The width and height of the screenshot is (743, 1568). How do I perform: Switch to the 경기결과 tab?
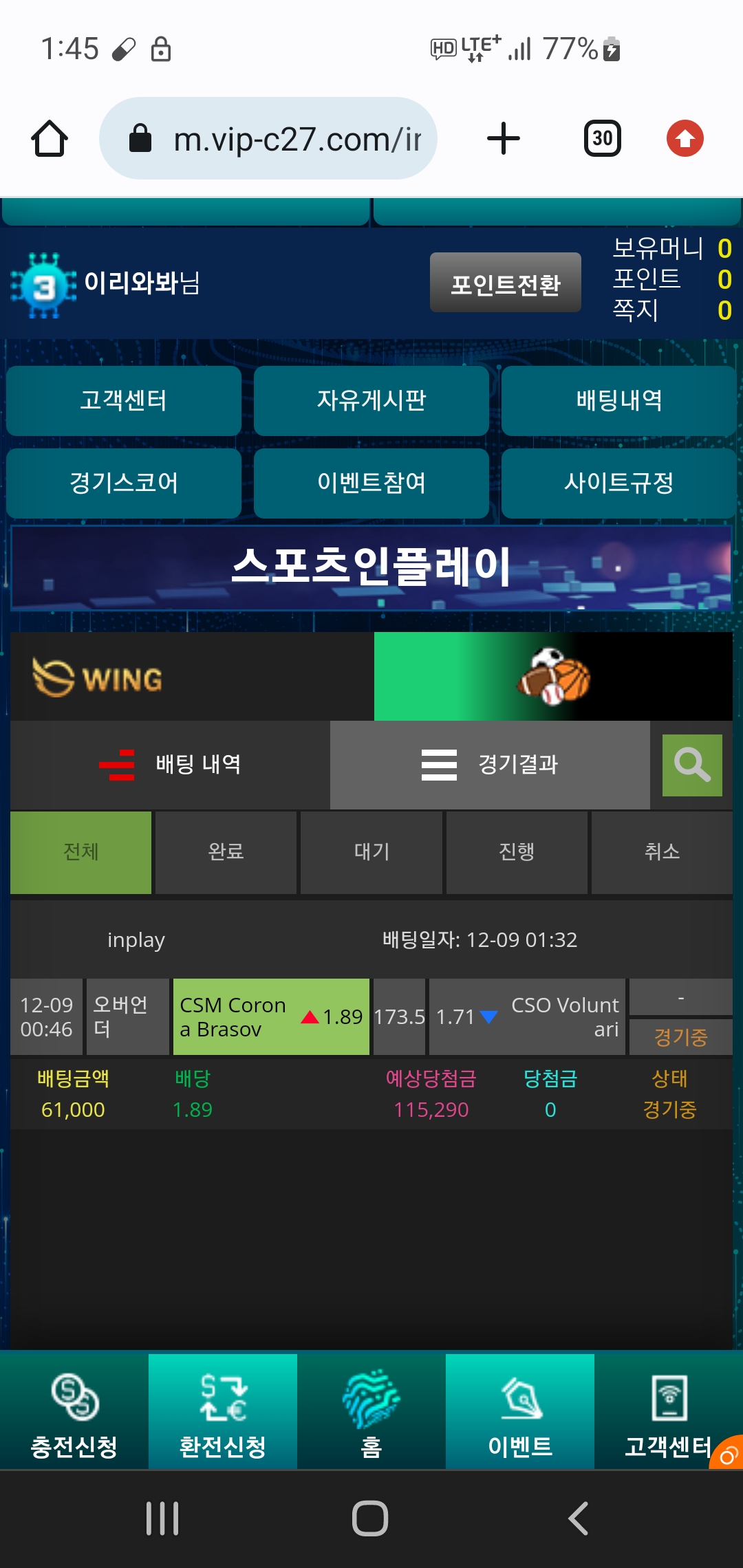[x=490, y=764]
